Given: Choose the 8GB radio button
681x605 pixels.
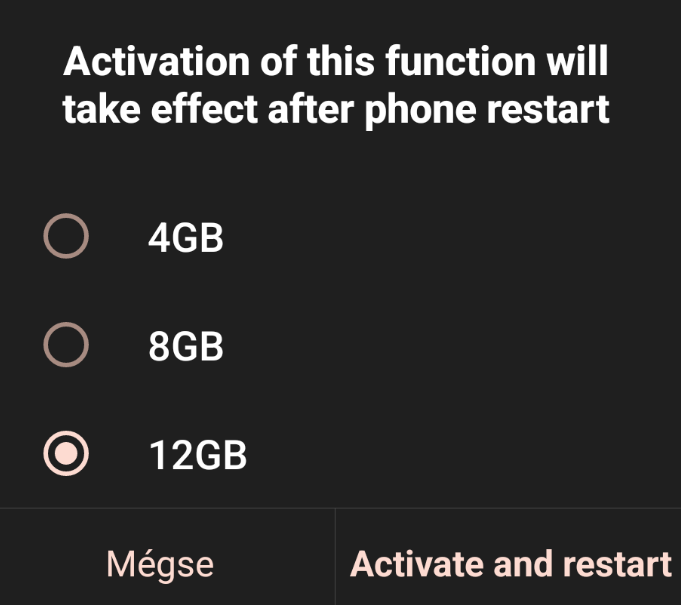Looking at the screenshot, I should [x=67, y=347].
